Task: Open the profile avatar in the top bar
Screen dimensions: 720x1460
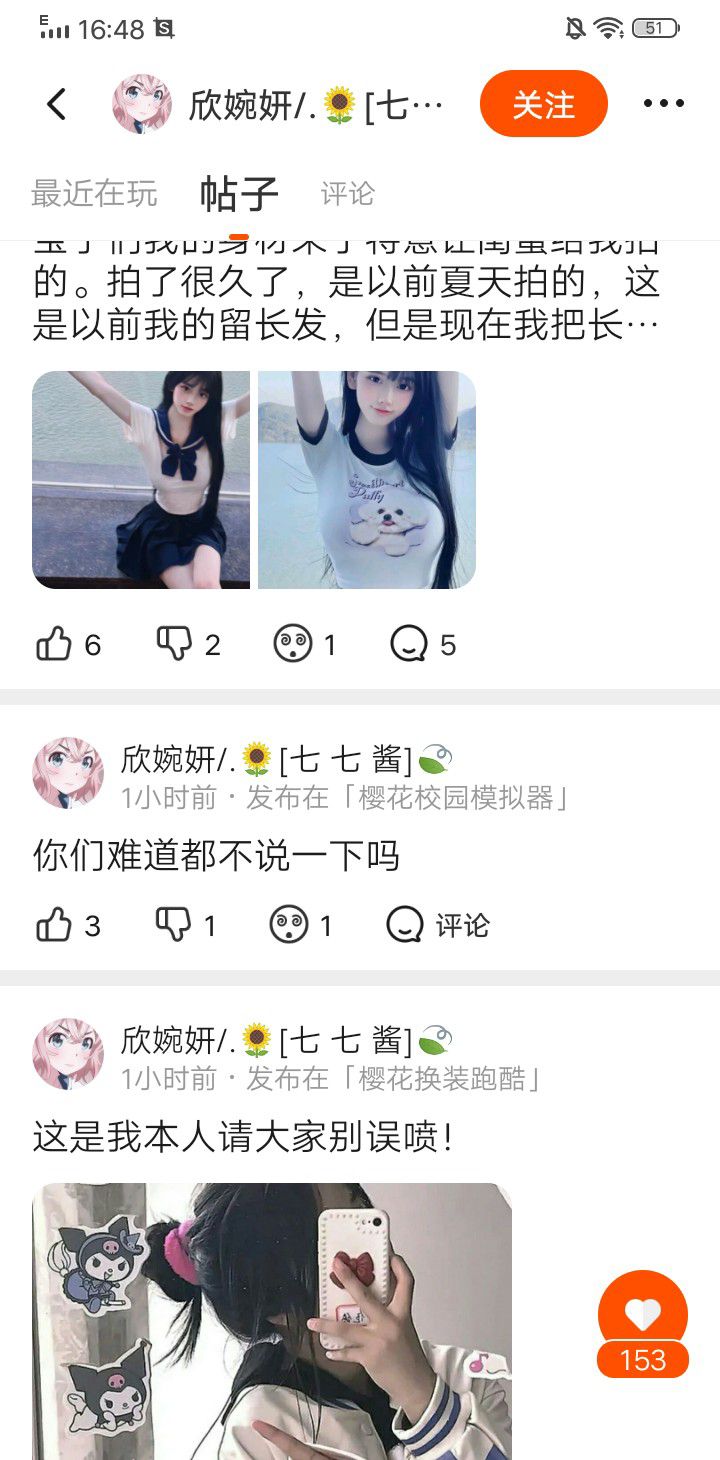Action: [x=142, y=104]
